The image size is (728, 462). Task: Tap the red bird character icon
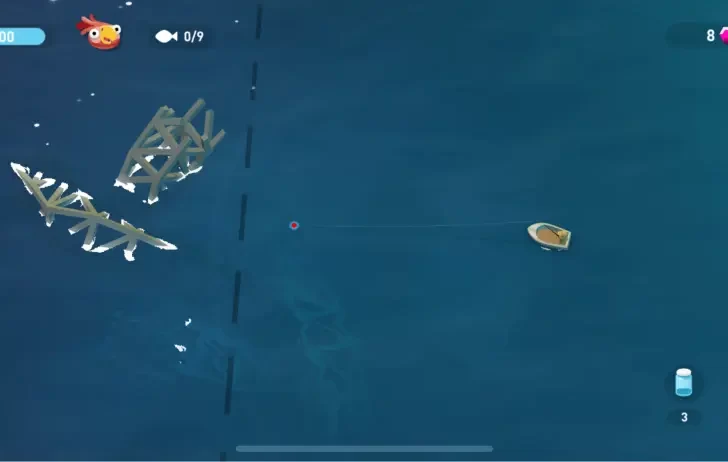[x=101, y=34]
